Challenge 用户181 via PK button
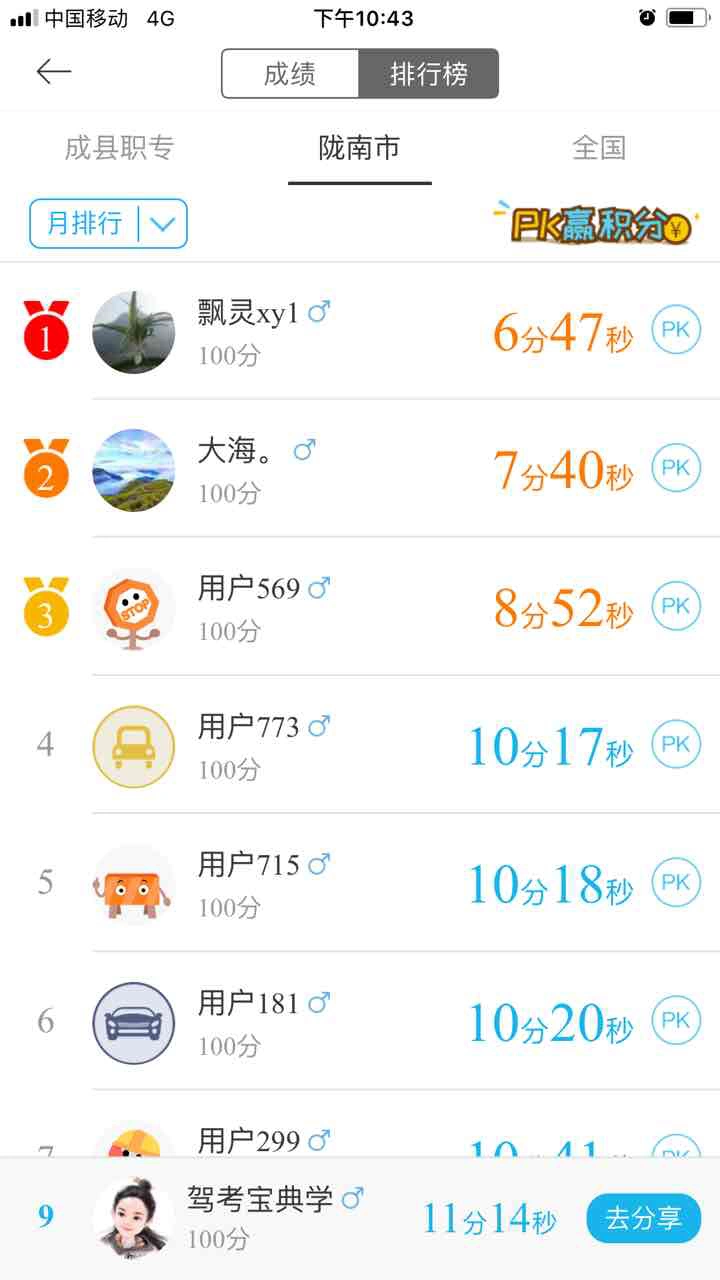 676,1020
